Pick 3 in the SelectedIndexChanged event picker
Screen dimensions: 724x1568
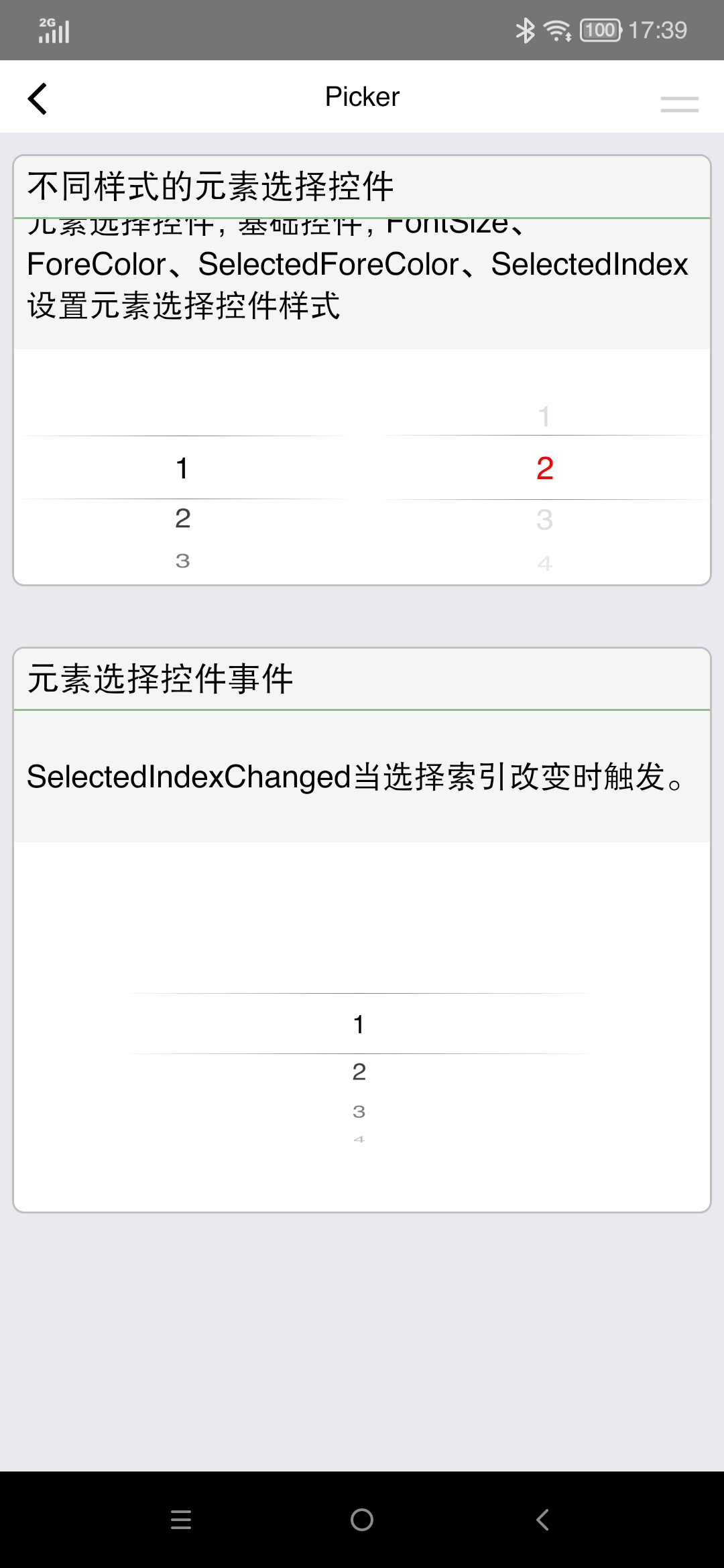(x=359, y=1112)
